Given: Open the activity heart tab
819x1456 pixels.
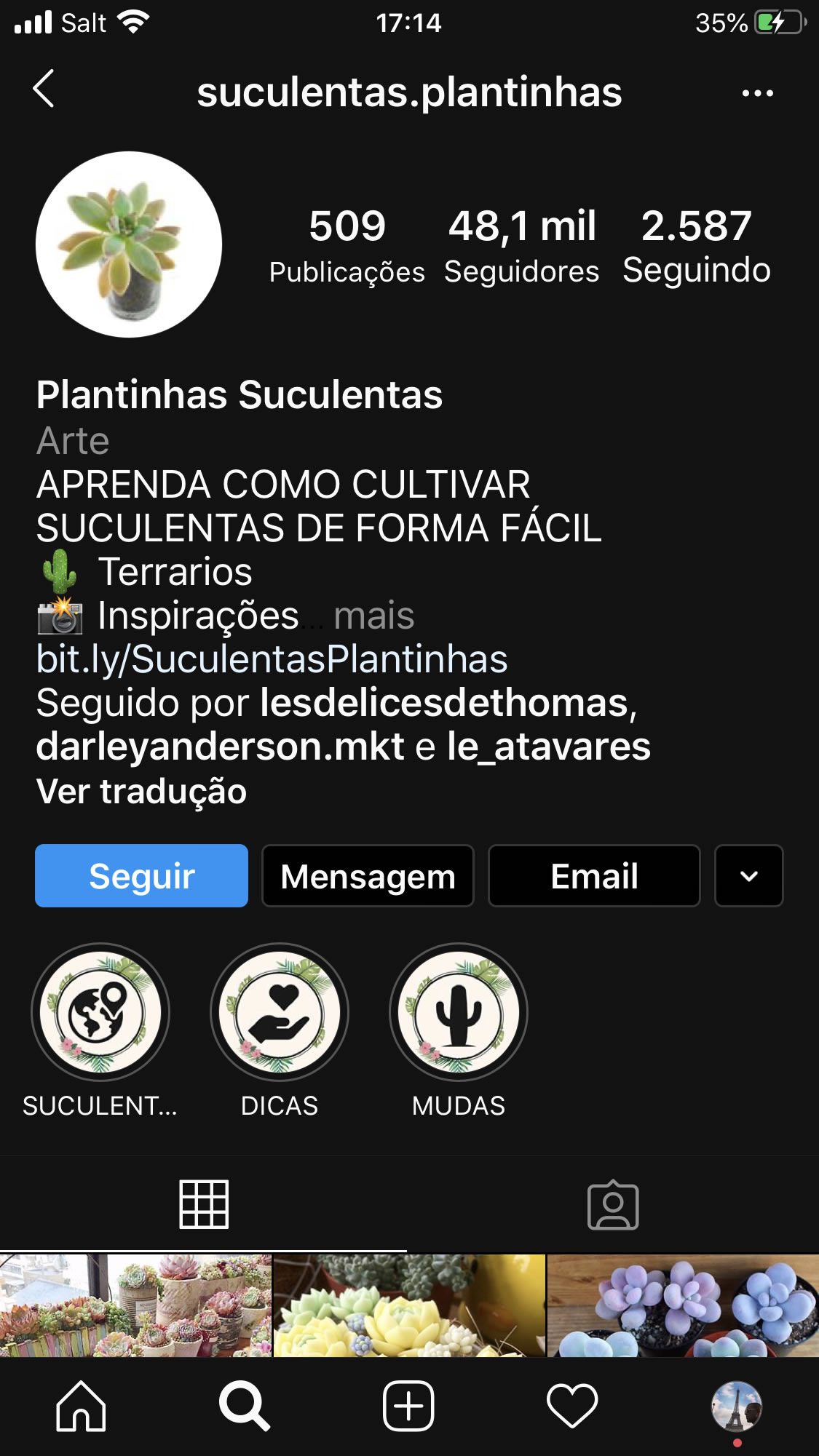Looking at the screenshot, I should pos(572,1406).
